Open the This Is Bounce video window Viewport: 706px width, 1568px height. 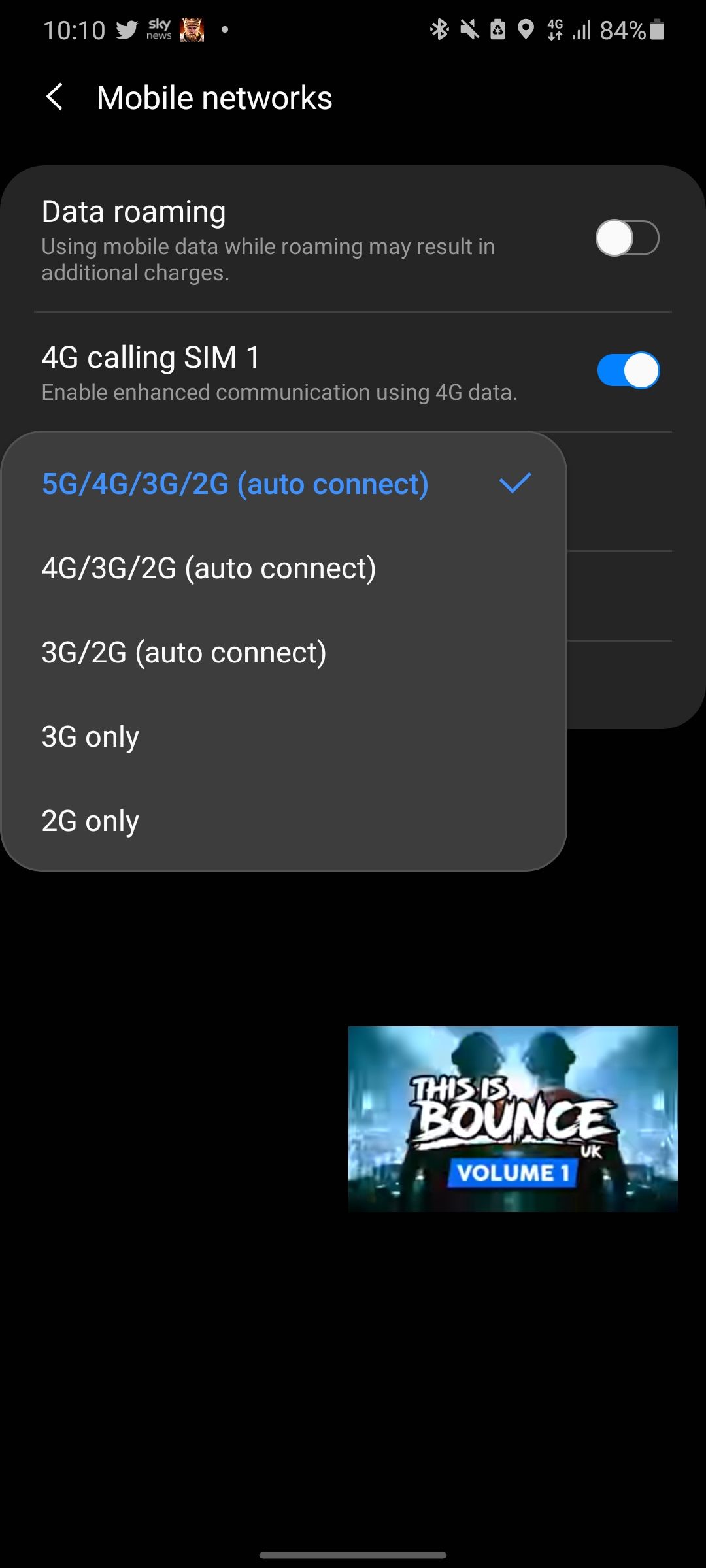tap(513, 1119)
